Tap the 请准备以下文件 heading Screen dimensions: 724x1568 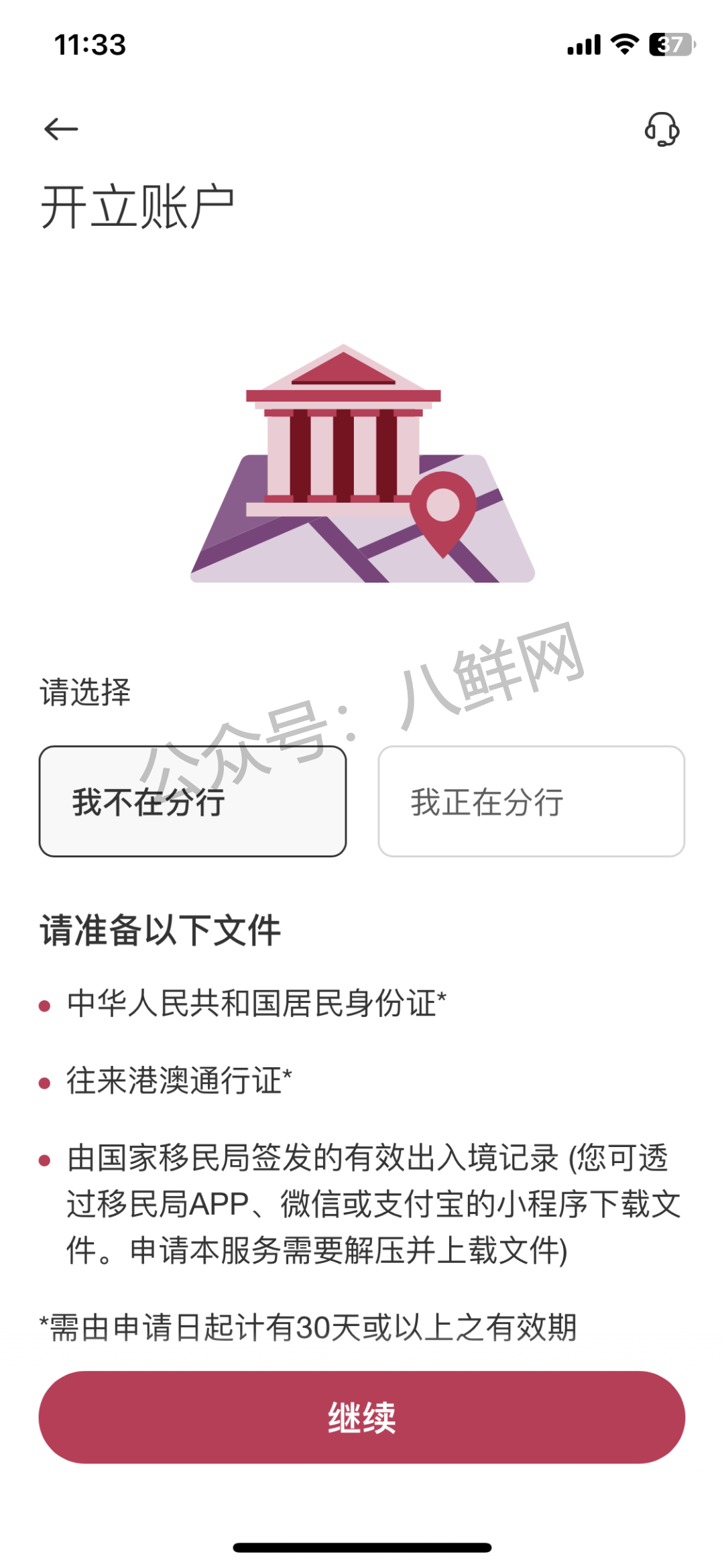pos(161,930)
